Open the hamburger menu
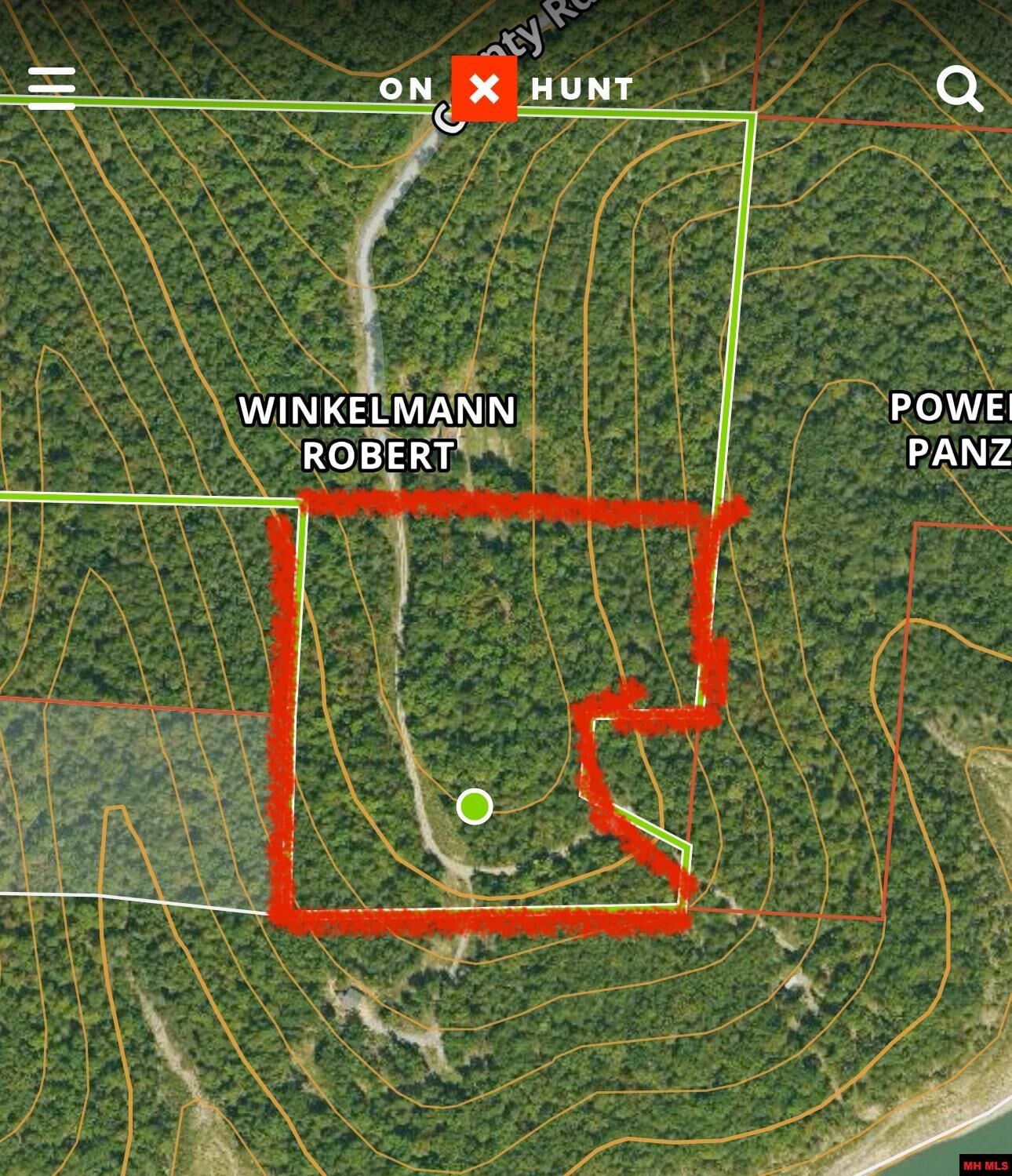Viewport: 1012px width, 1176px height. tap(52, 87)
